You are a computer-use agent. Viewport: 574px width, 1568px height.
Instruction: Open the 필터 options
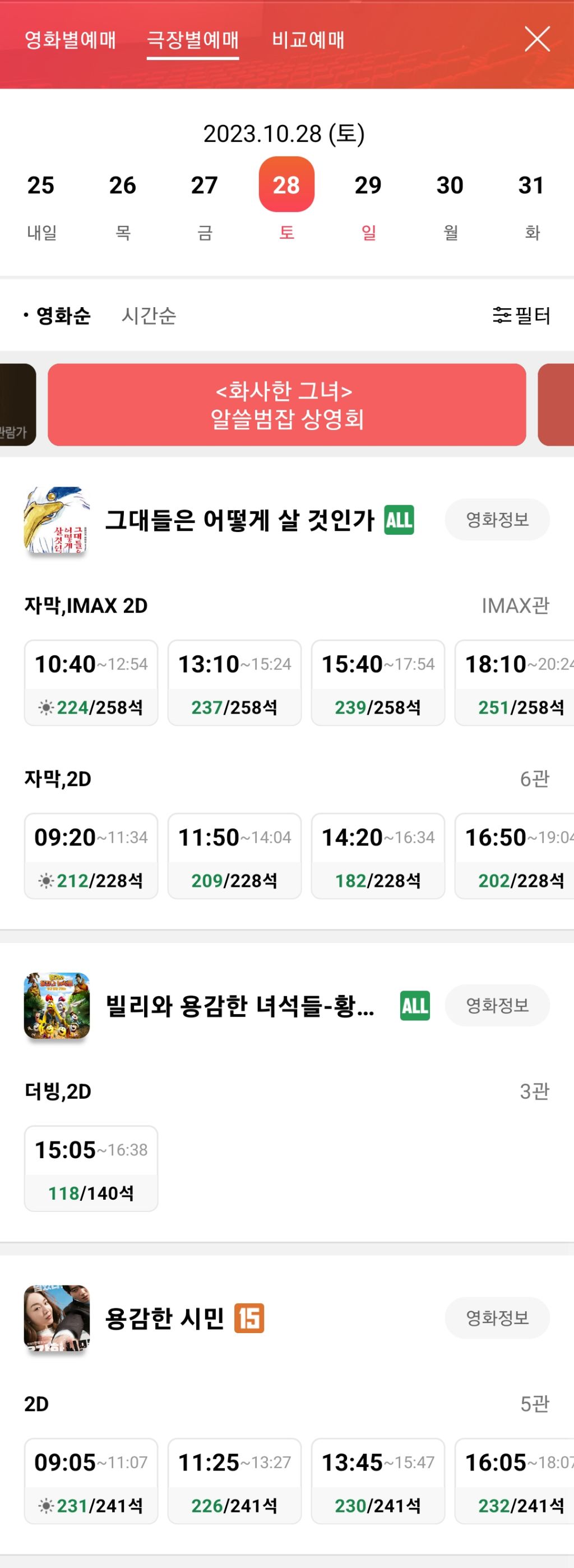coord(522,315)
